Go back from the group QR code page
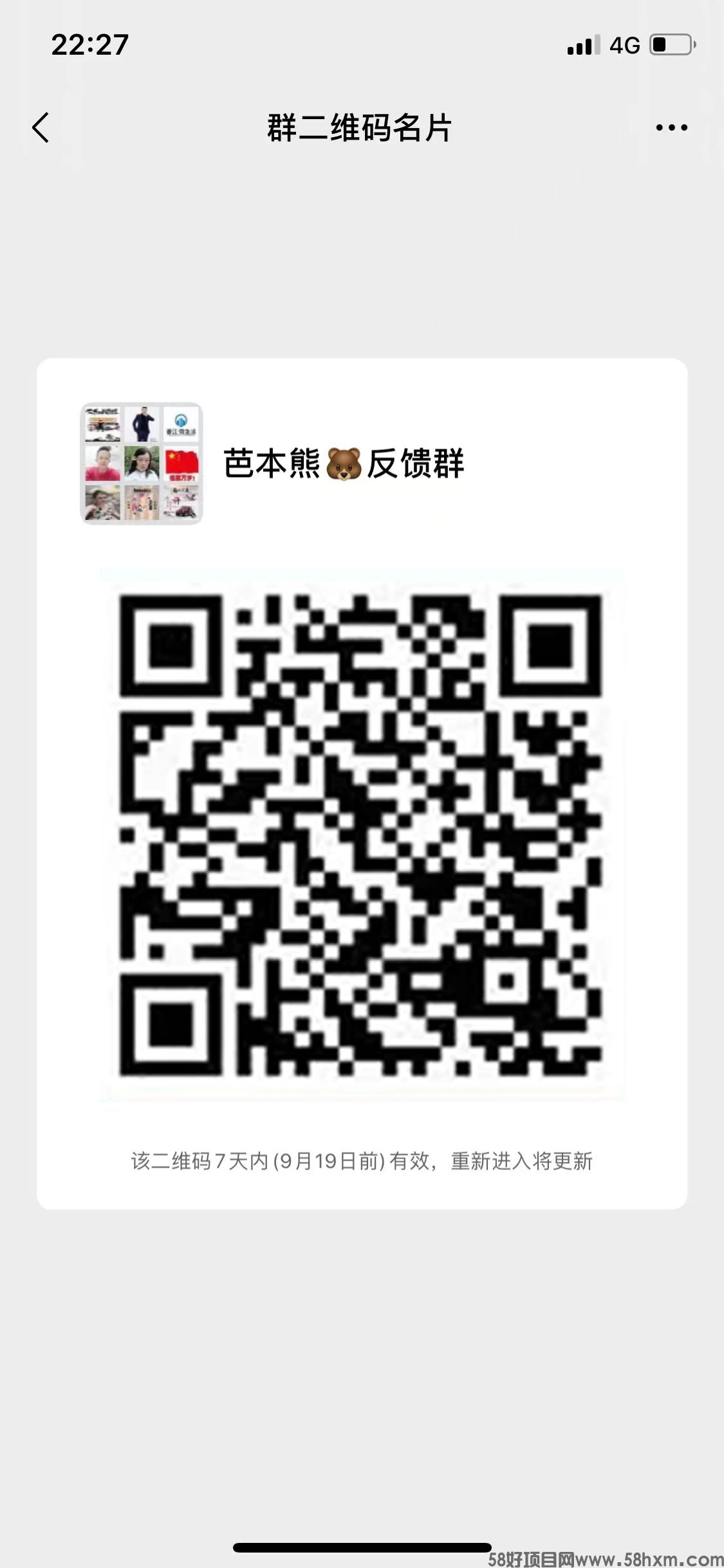 point(41,127)
